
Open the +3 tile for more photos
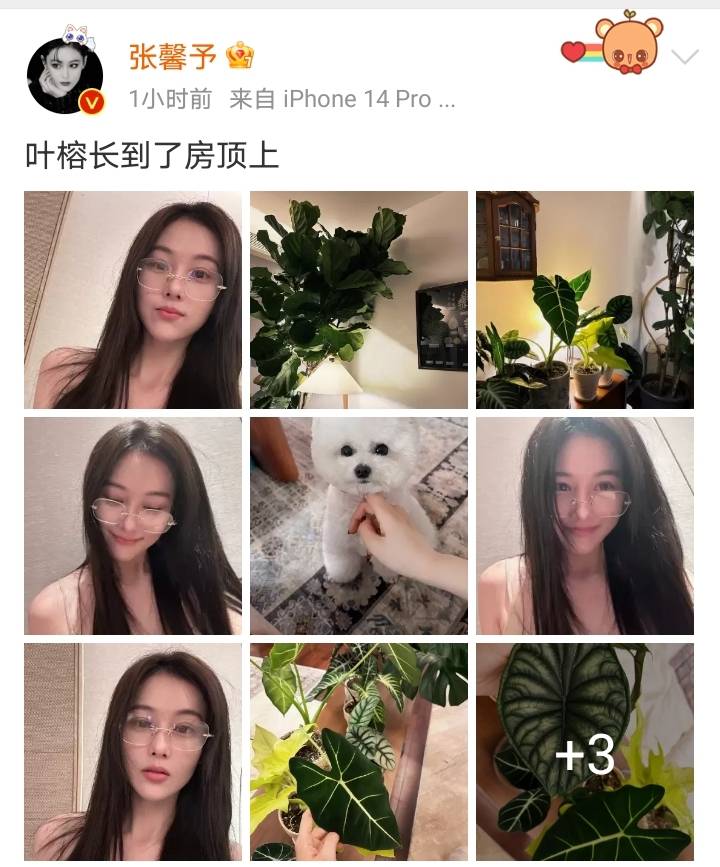(x=585, y=752)
